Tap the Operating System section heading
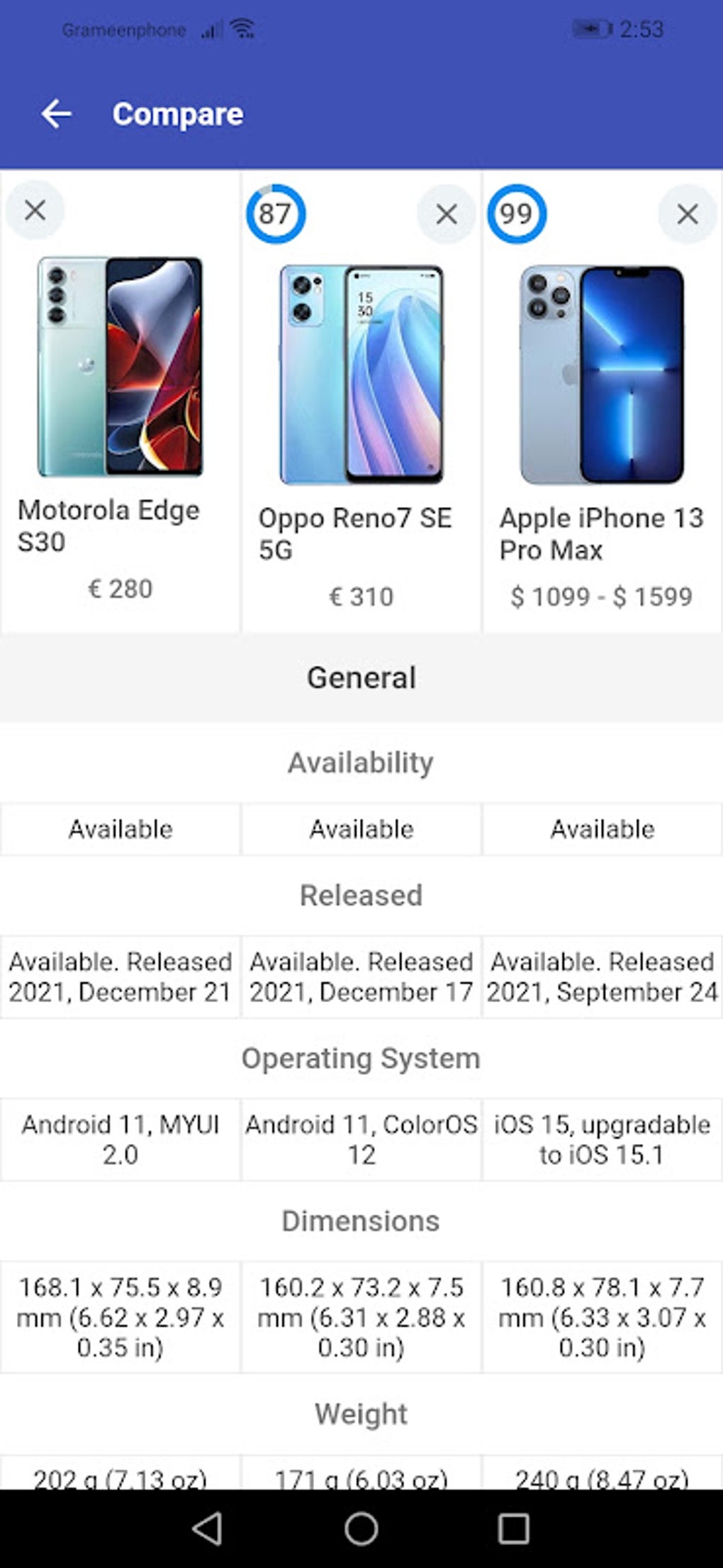The width and height of the screenshot is (723, 1568). [361, 1058]
